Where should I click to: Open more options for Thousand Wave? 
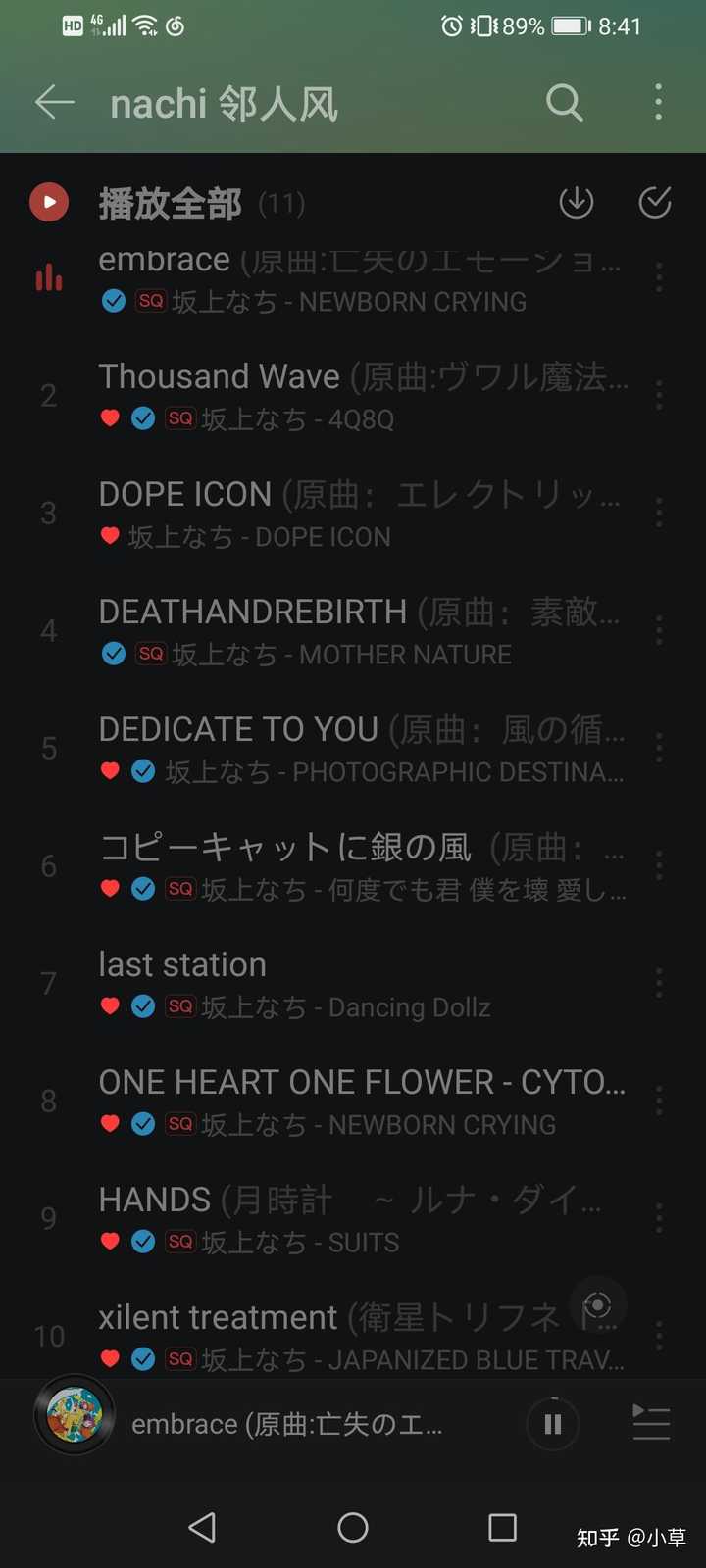[x=659, y=395]
